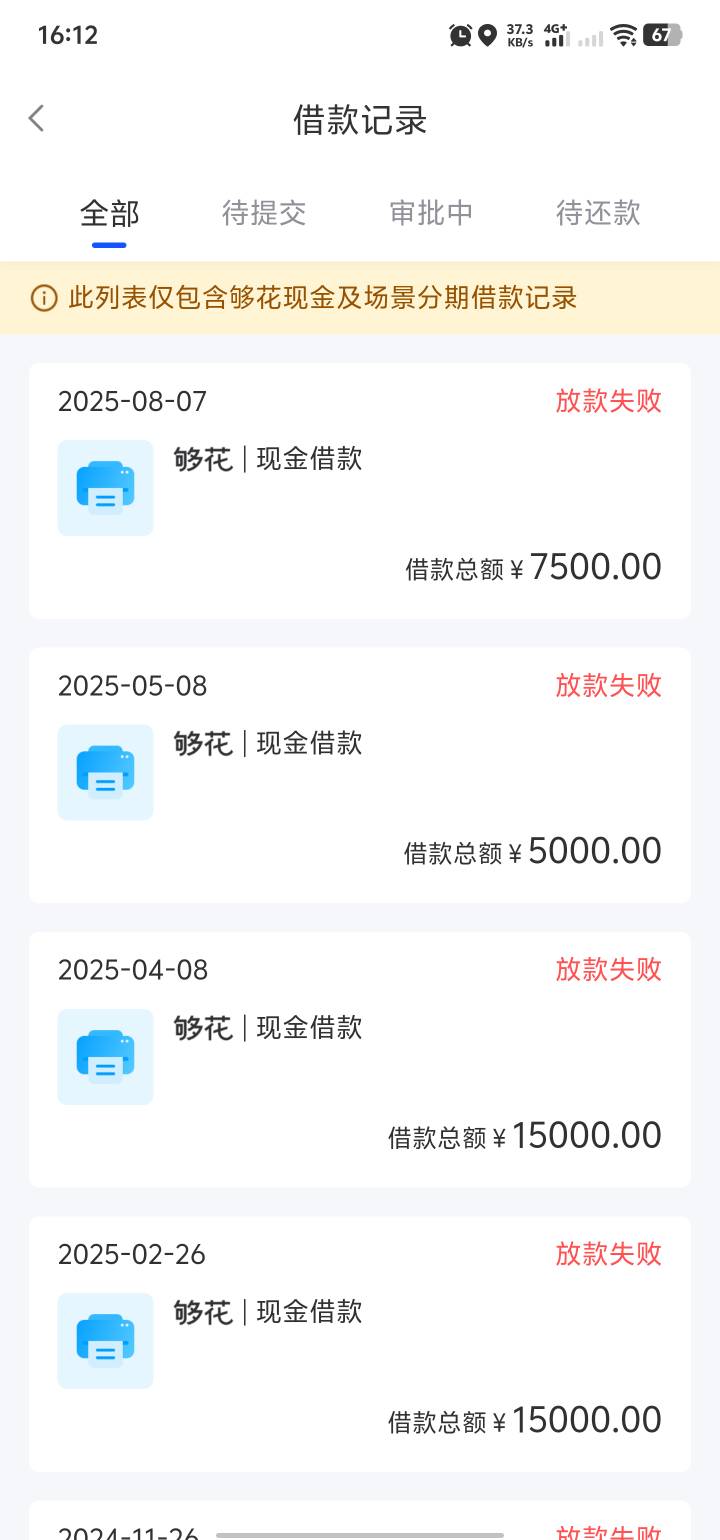720x1540 pixels.
Task: Open the 2025-05-08 loan record of ¥5000.00
Action: [360, 775]
